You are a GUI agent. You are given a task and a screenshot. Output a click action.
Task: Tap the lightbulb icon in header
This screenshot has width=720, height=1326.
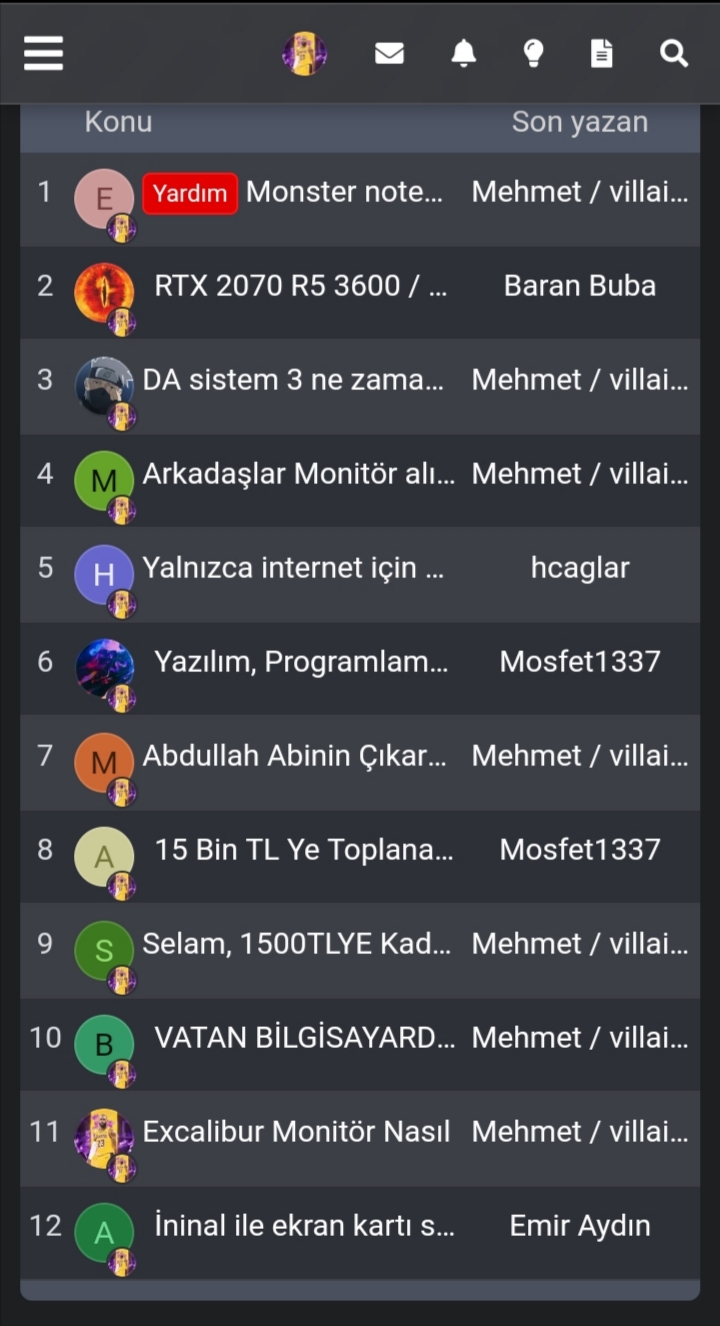point(534,53)
